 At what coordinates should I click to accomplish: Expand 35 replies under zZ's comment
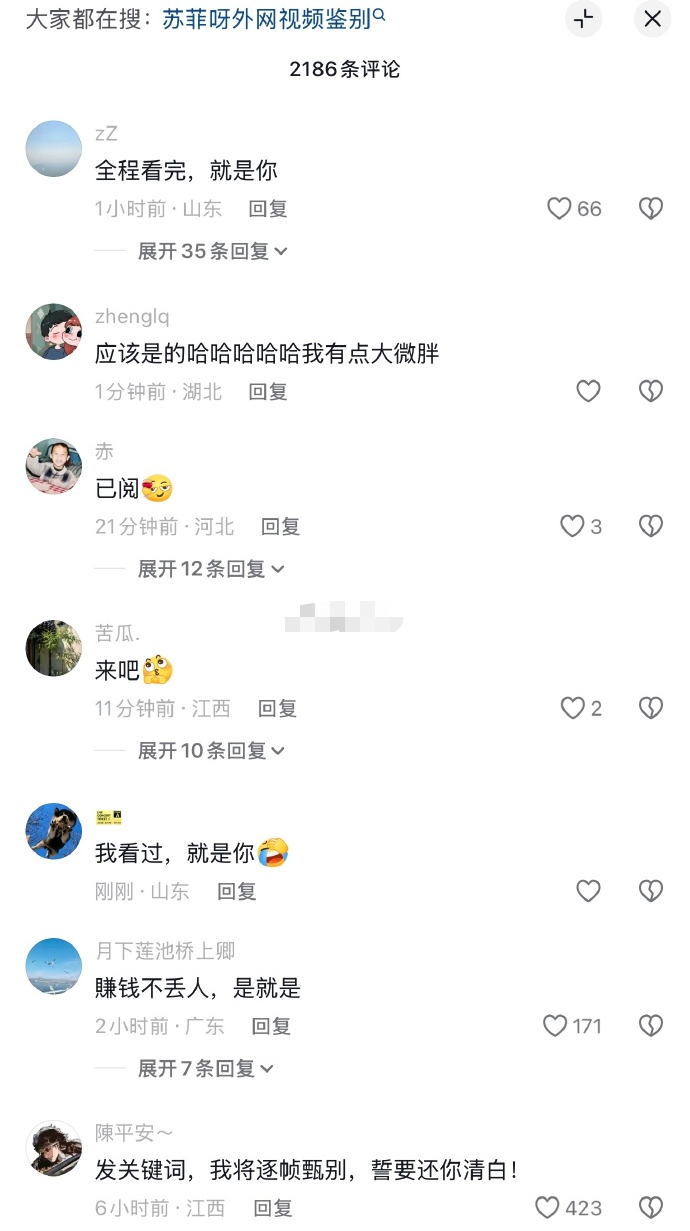[212, 251]
